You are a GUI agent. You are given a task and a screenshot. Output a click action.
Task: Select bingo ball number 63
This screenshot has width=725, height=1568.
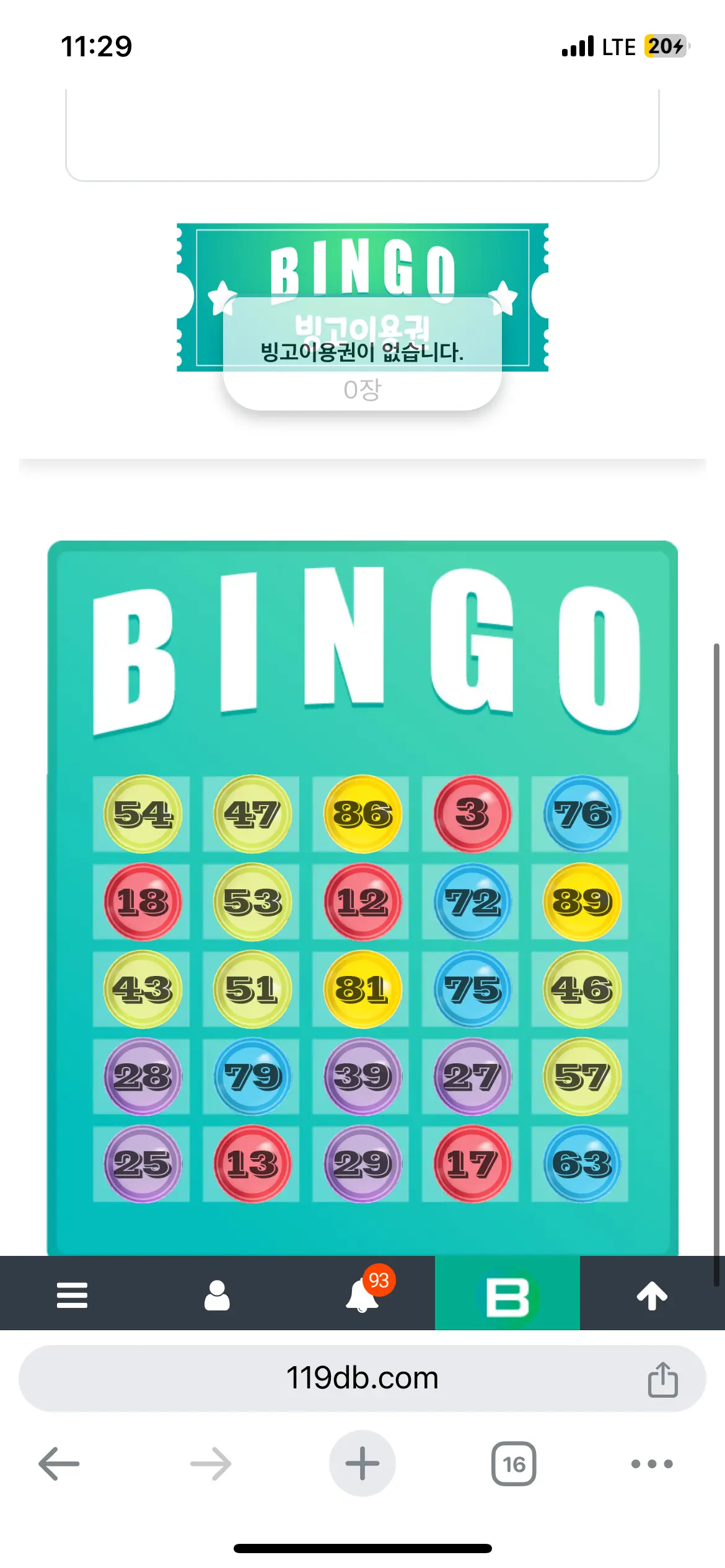click(582, 1164)
